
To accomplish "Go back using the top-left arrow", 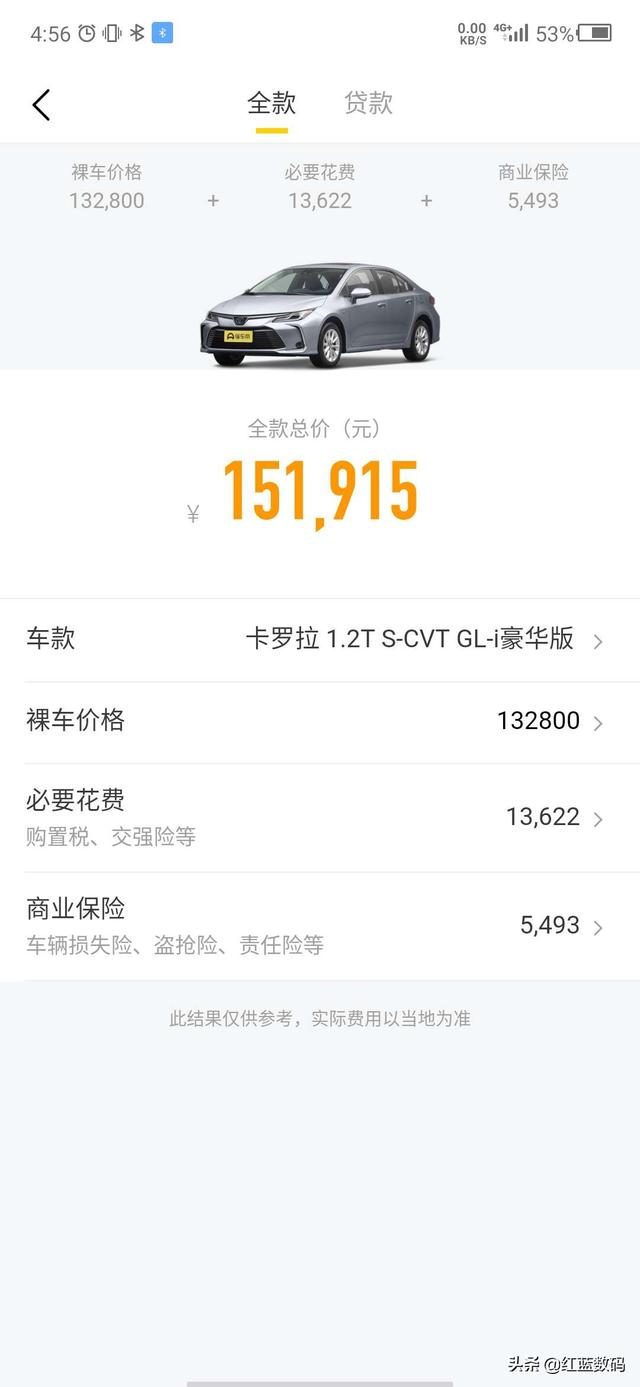I will pos(41,105).
